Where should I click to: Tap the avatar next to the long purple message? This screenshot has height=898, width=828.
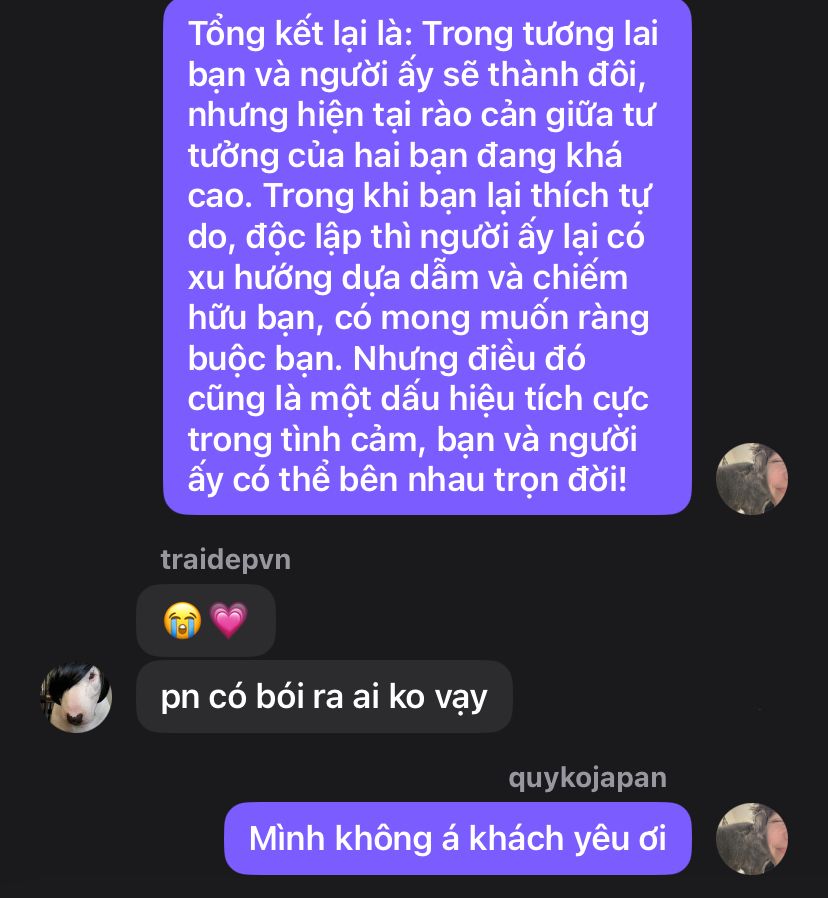(752, 479)
